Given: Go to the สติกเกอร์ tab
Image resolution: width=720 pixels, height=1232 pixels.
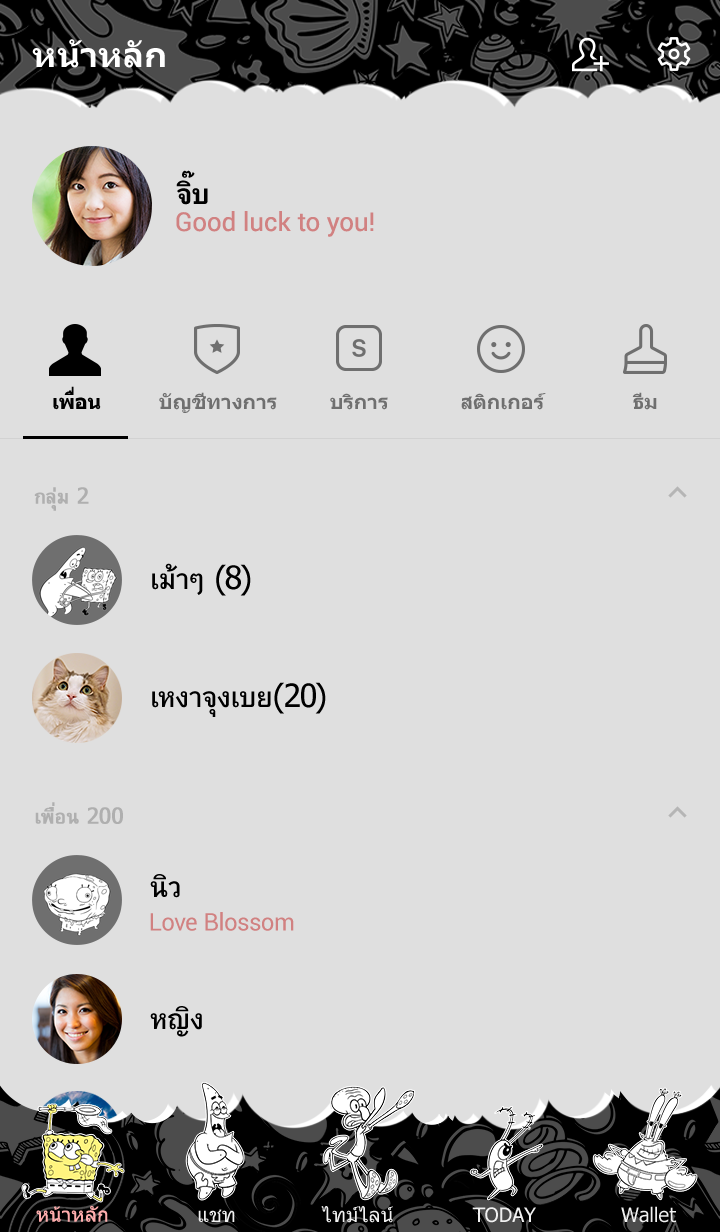Looking at the screenshot, I should [501, 370].
